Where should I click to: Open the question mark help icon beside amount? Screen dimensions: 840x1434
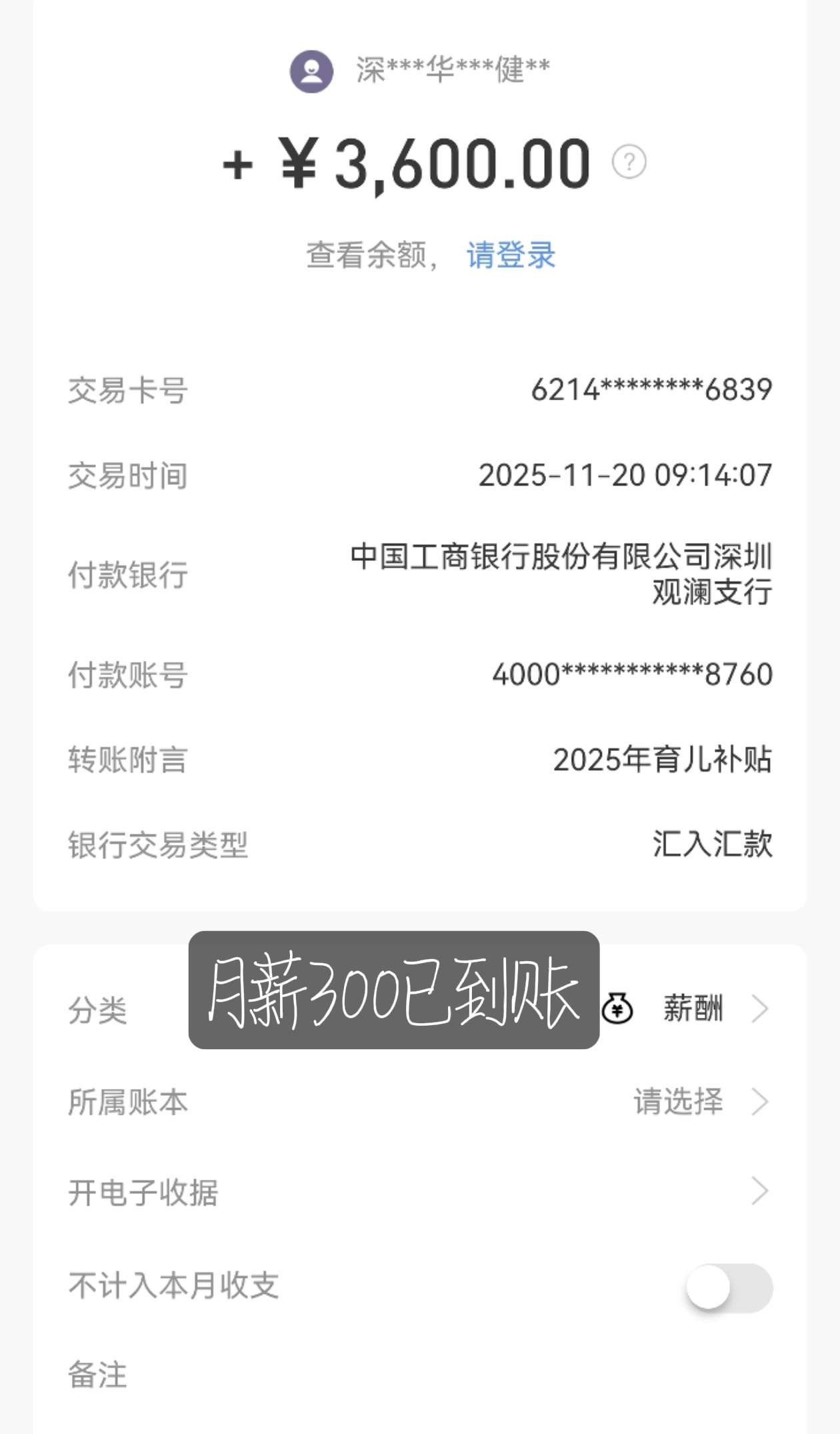[x=630, y=160]
